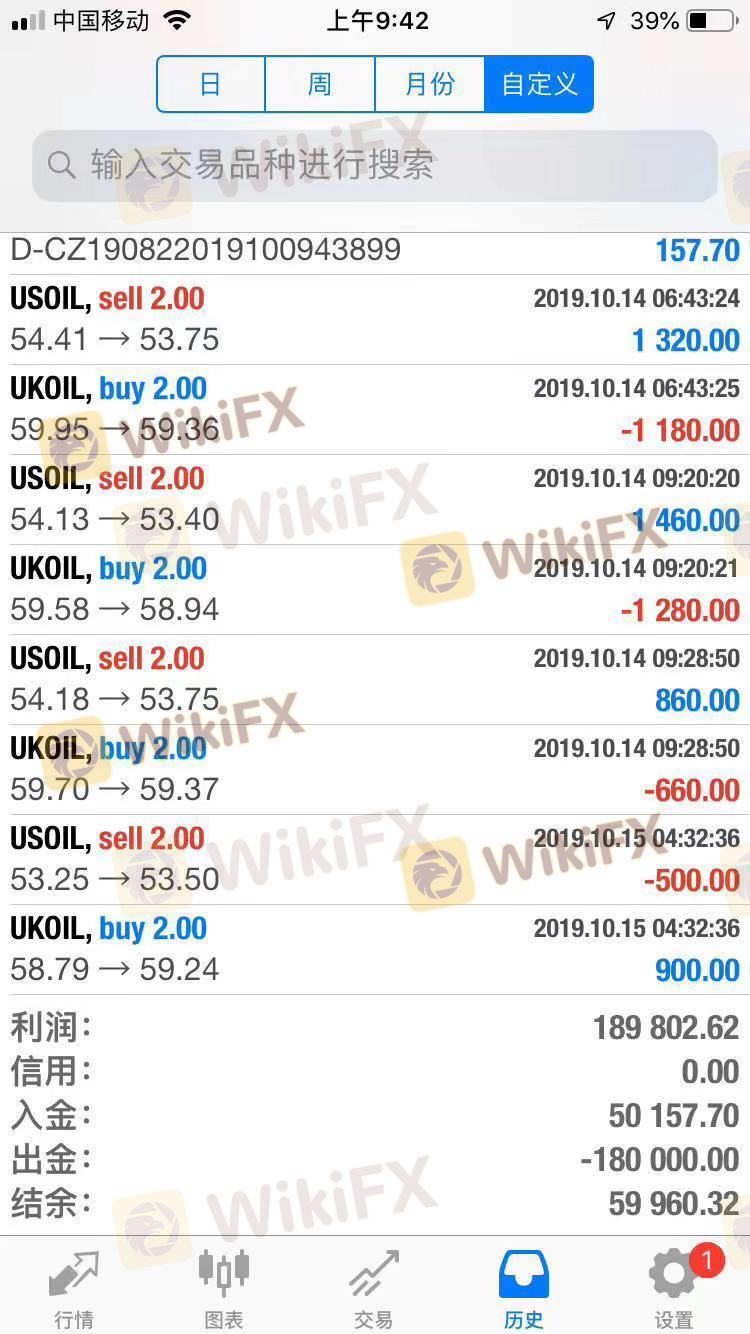Expand UKOIL buy trade with -1 180.00 loss

375,410
